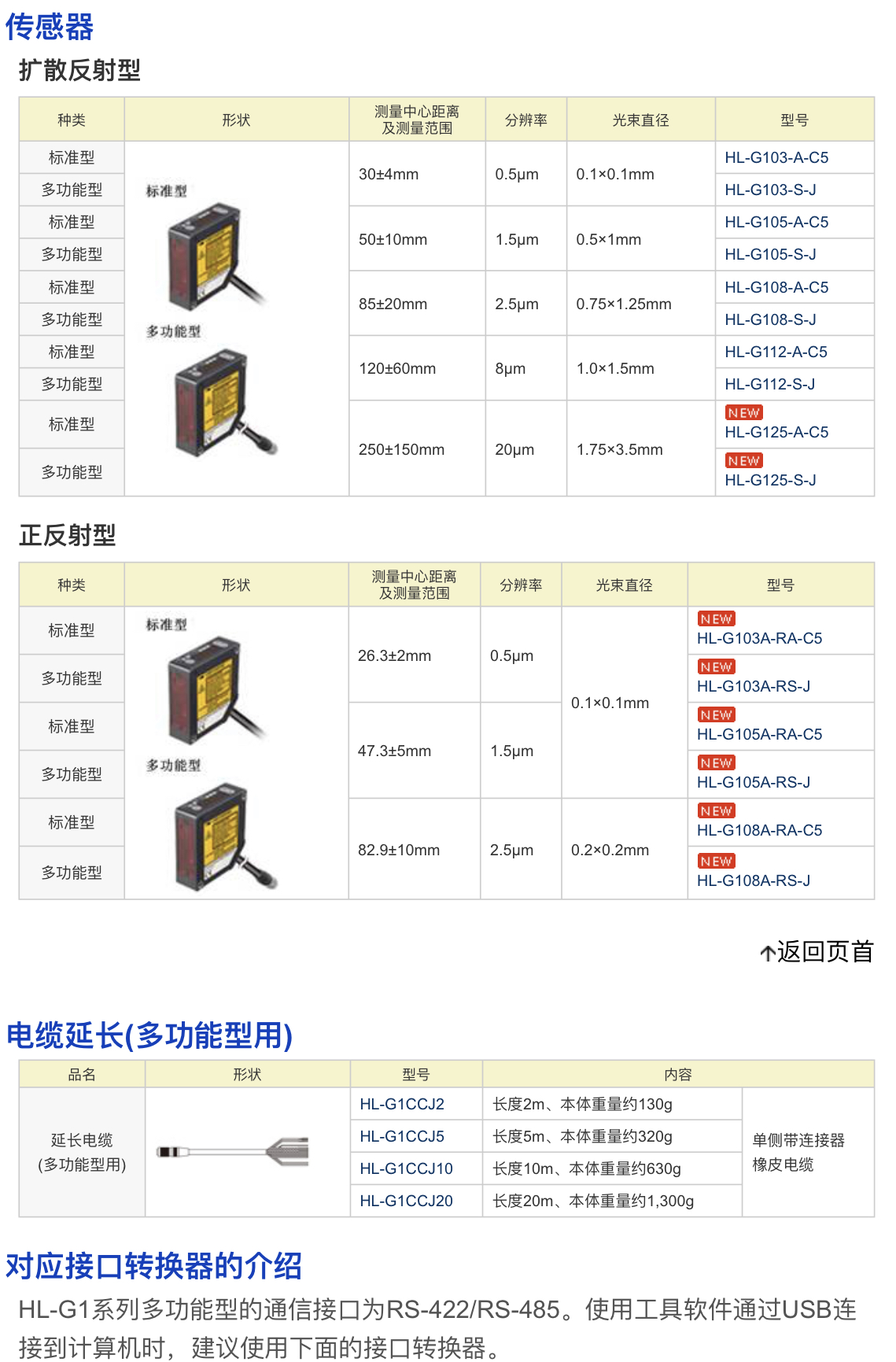The height and width of the screenshot is (1362, 896).
Task: Select model HL-G108-S-J
Action: coord(769,319)
